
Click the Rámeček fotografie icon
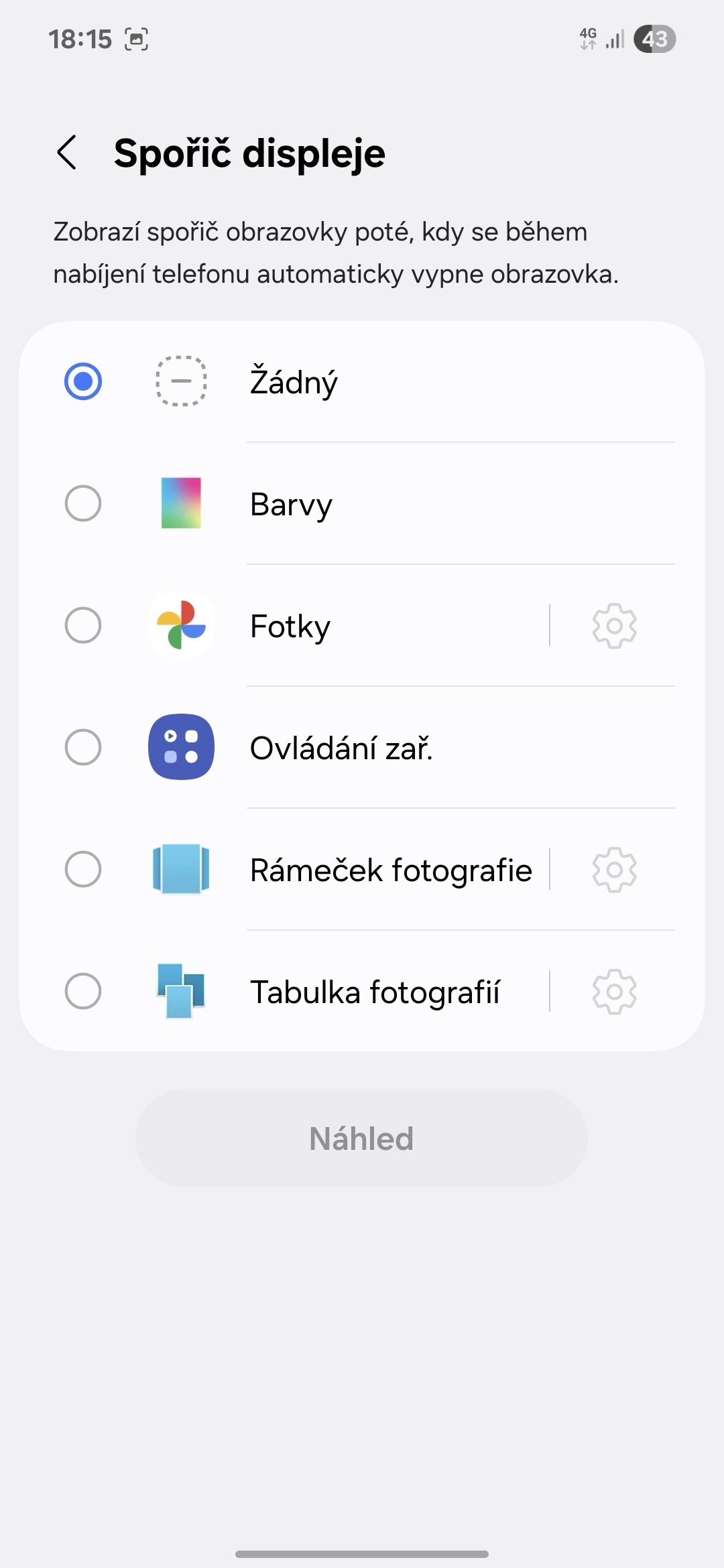pyautogui.click(x=181, y=870)
